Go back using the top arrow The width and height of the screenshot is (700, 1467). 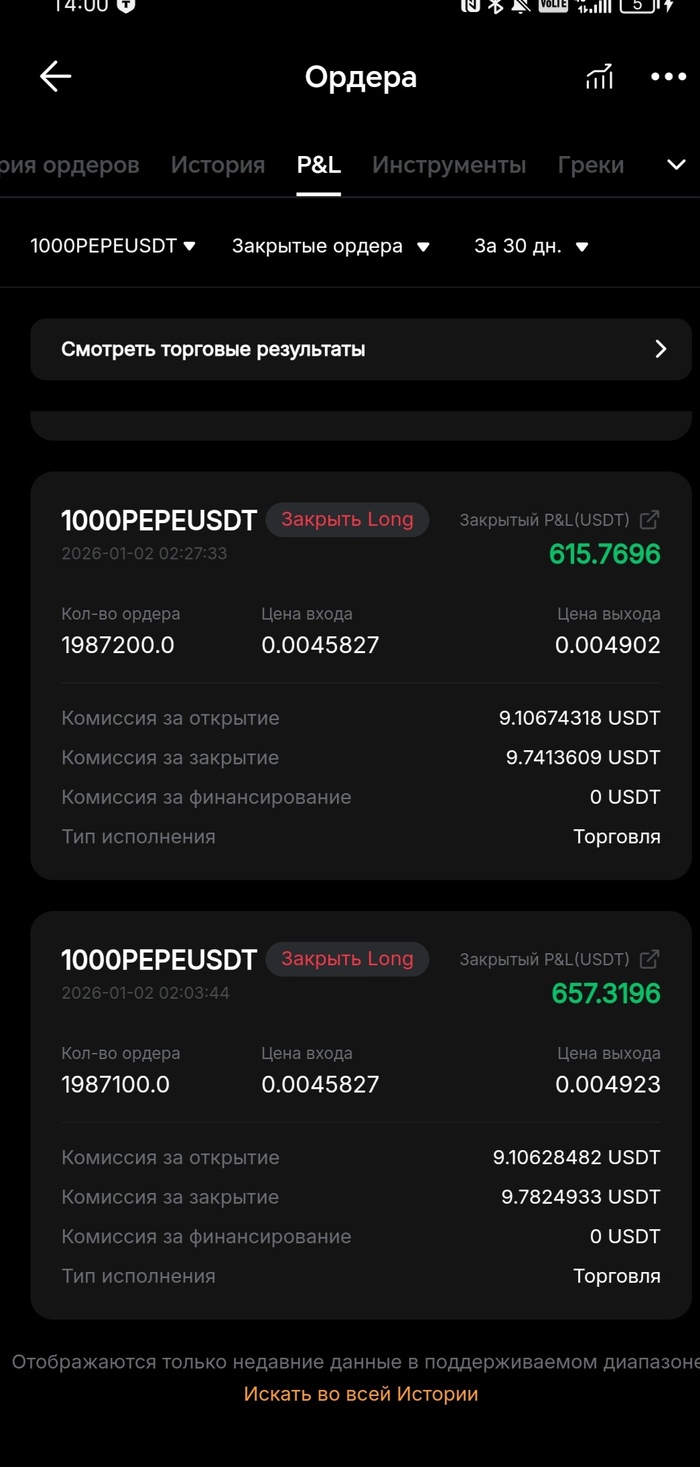pos(55,77)
